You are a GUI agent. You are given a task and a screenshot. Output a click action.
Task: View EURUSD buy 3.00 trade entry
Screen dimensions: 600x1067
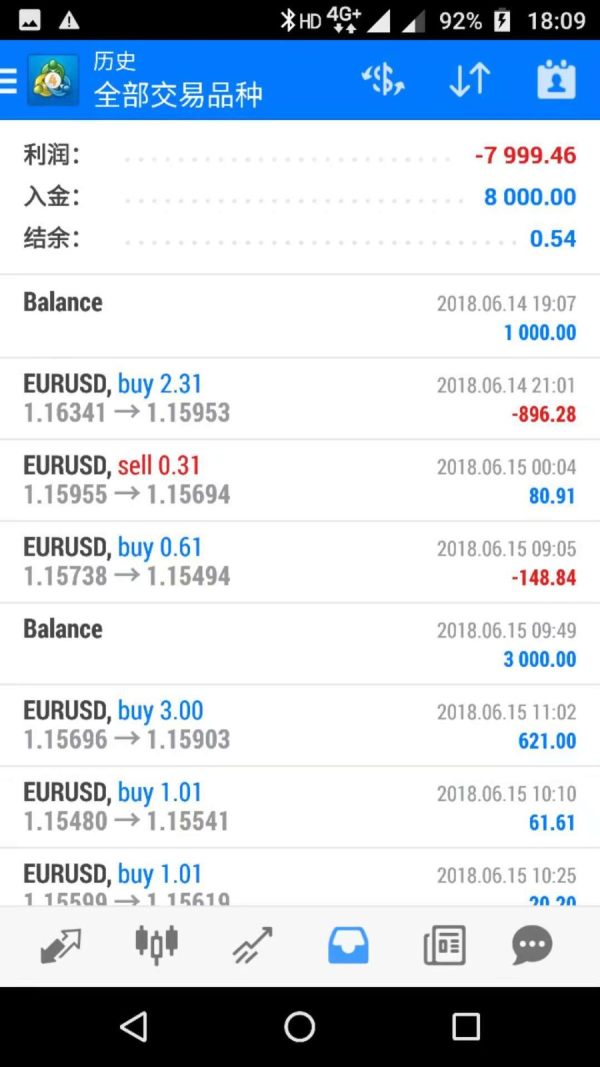point(300,725)
